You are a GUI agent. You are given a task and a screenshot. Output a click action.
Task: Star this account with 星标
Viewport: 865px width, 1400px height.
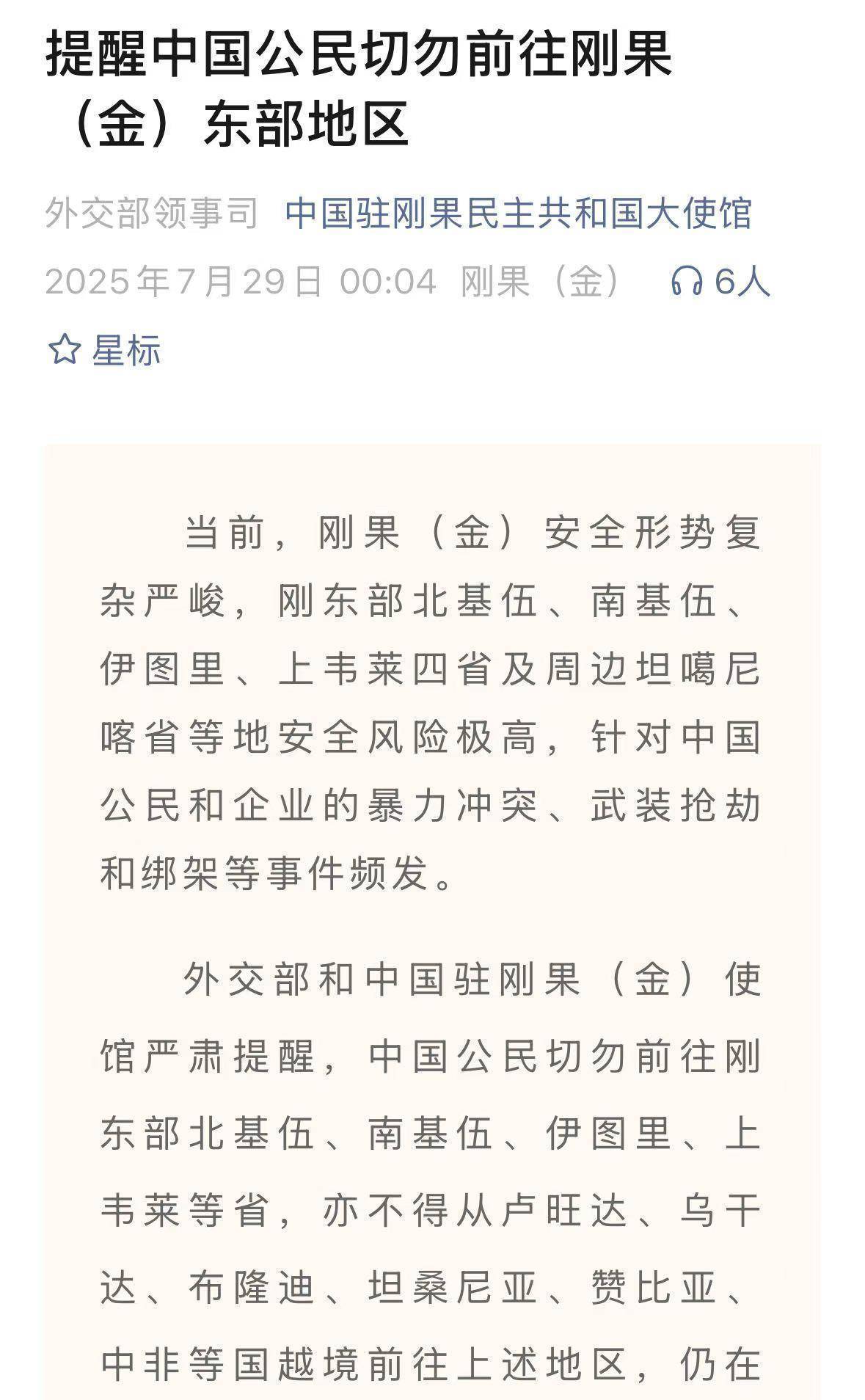[104, 350]
